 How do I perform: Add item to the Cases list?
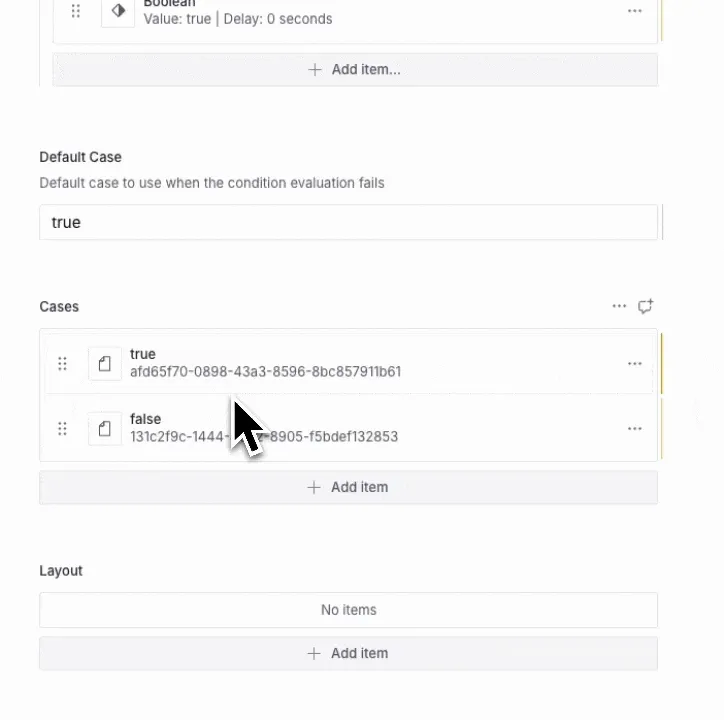(348, 487)
